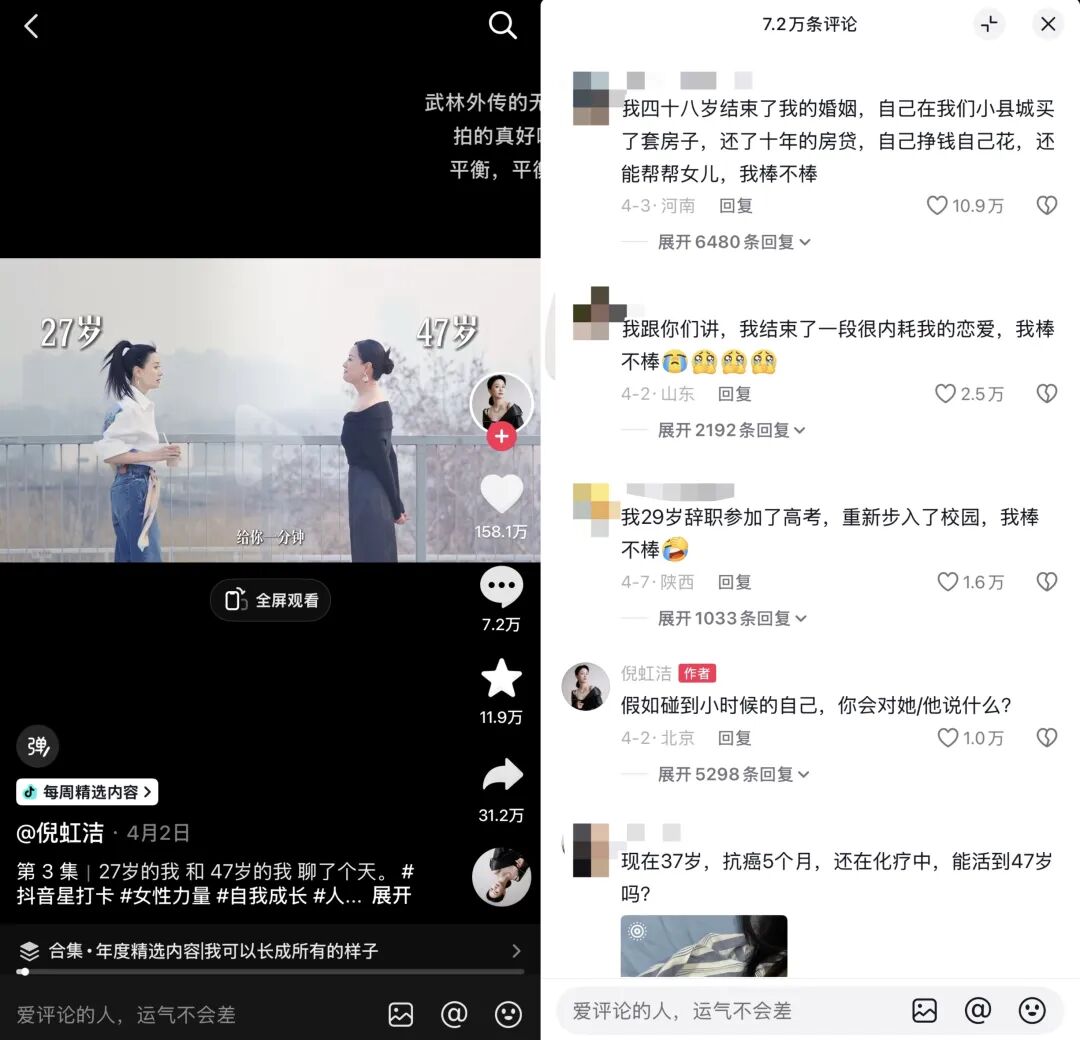Toggle the 弹 danmaku button
Viewport: 1080px width, 1040px height.
click(x=38, y=746)
